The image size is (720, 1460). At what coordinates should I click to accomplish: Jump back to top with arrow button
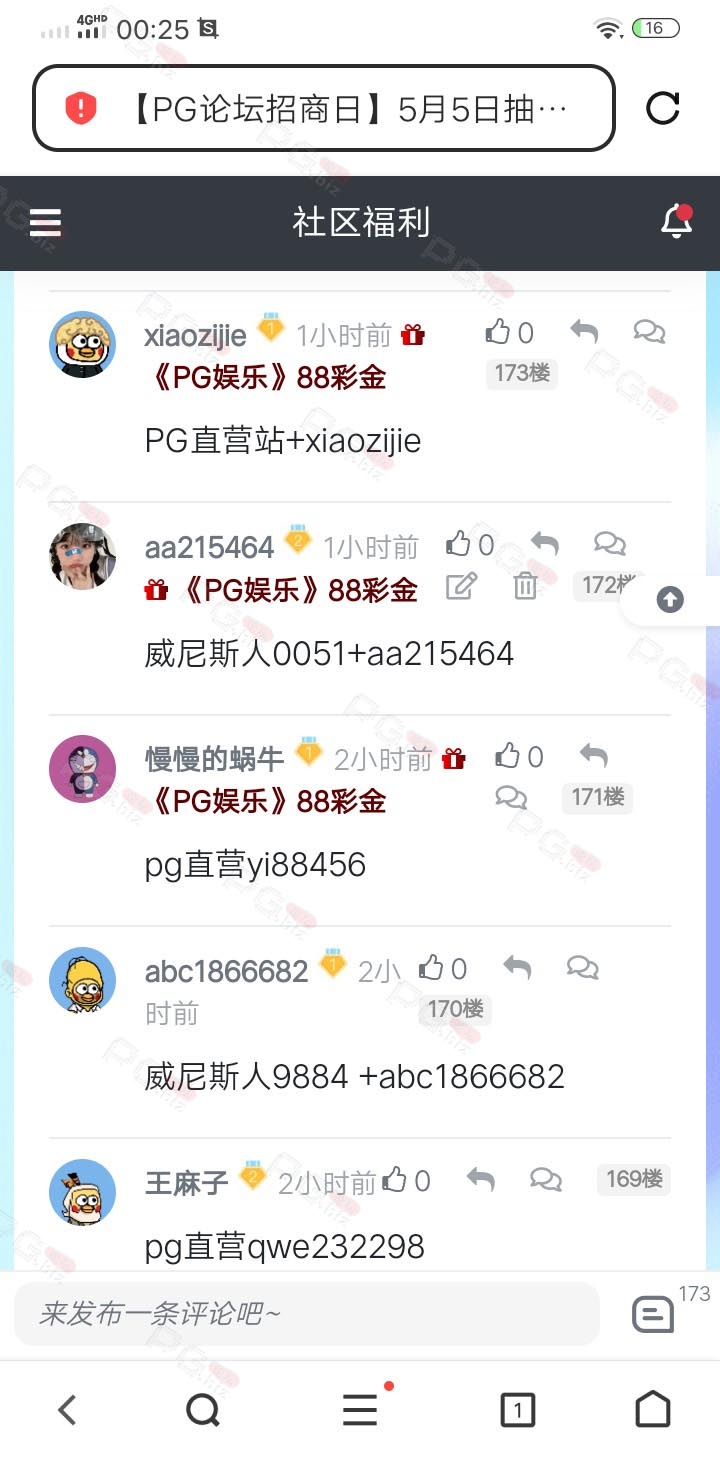coord(670,600)
